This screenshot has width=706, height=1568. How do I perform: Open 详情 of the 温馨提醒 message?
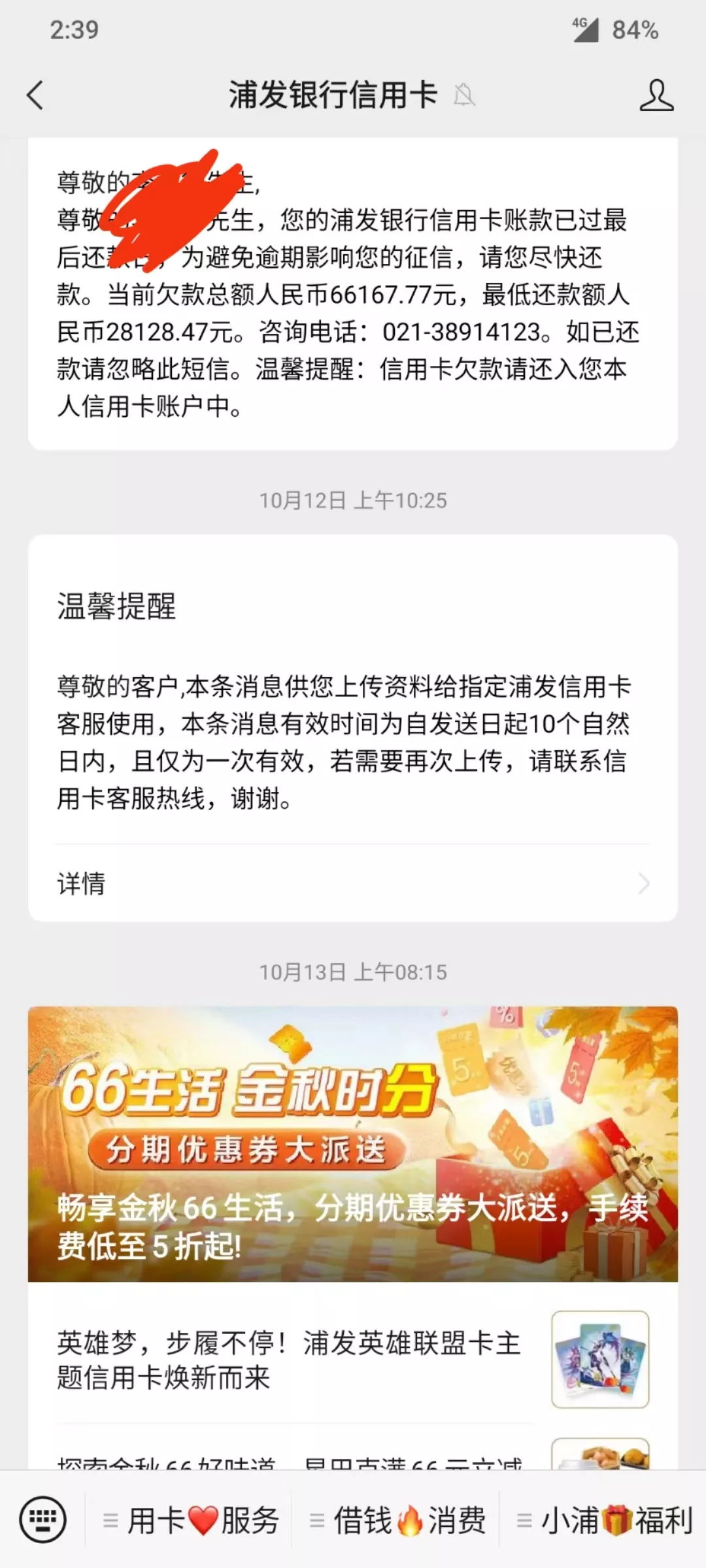[353, 883]
